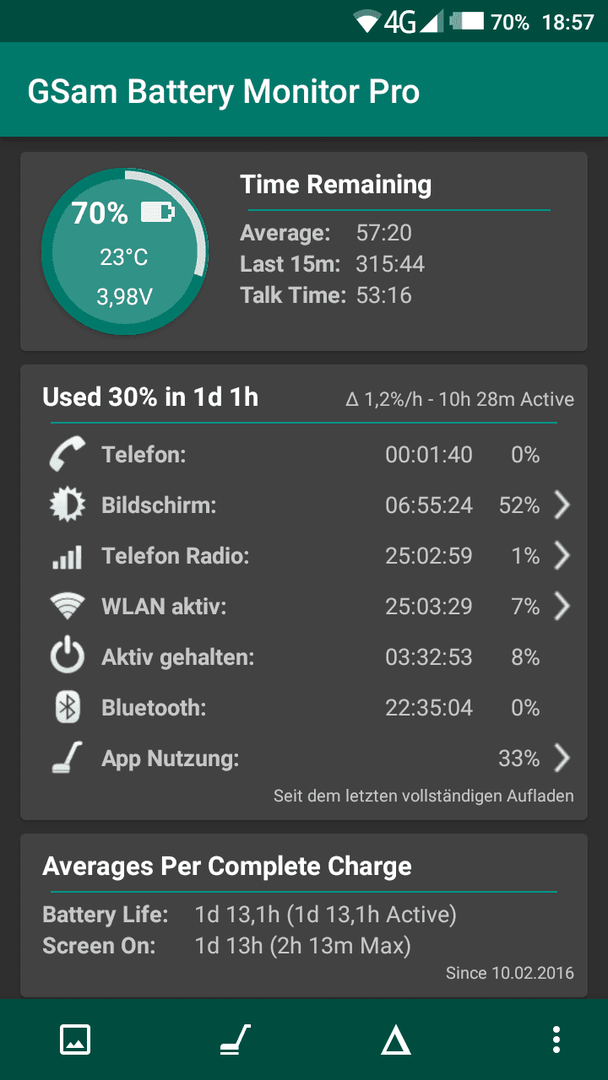The width and height of the screenshot is (608, 1080).
Task: Open the app usage icon in the bottom bar
Action: pyautogui.click(x=235, y=1039)
